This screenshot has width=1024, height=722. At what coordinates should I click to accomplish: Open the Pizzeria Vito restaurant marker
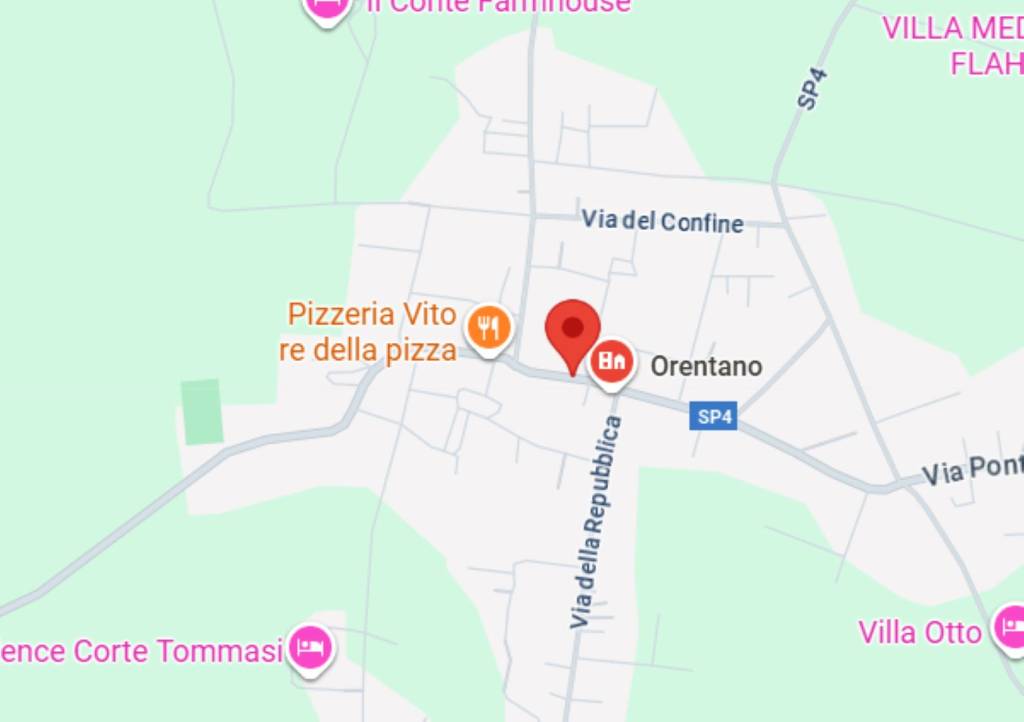[488, 327]
